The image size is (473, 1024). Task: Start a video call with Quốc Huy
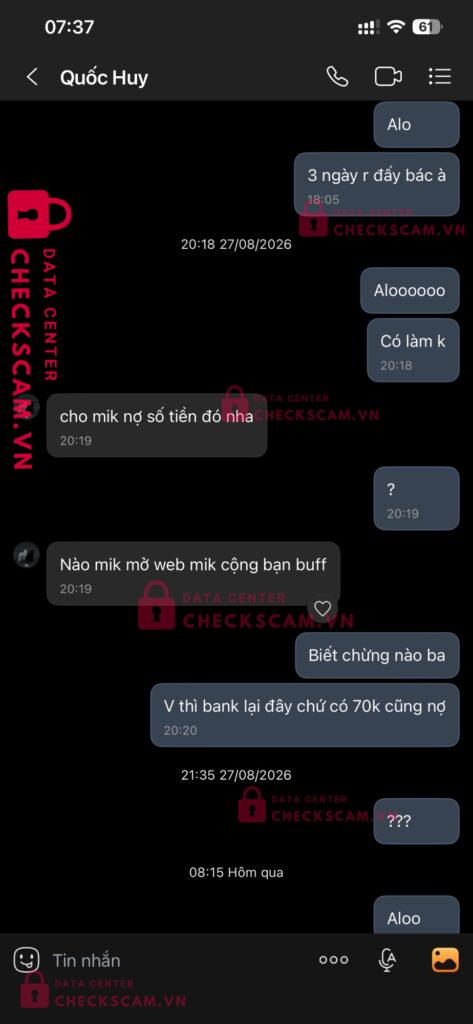pyautogui.click(x=388, y=77)
